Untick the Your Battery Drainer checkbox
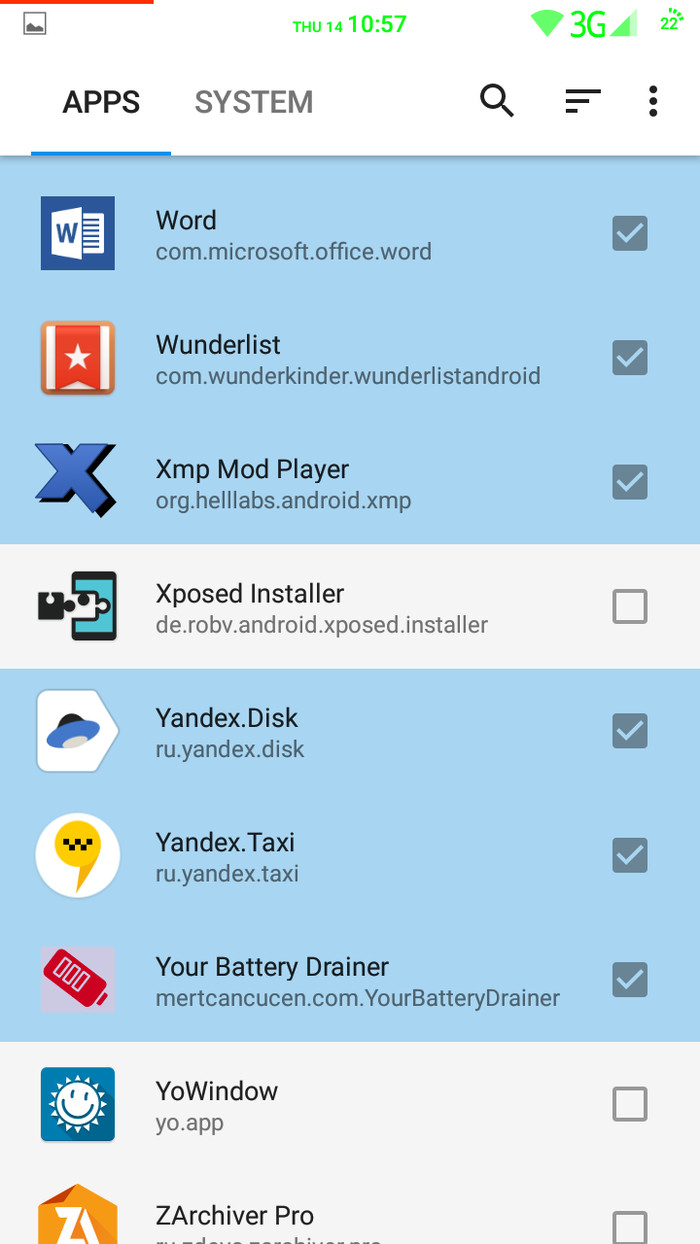 pos(630,980)
